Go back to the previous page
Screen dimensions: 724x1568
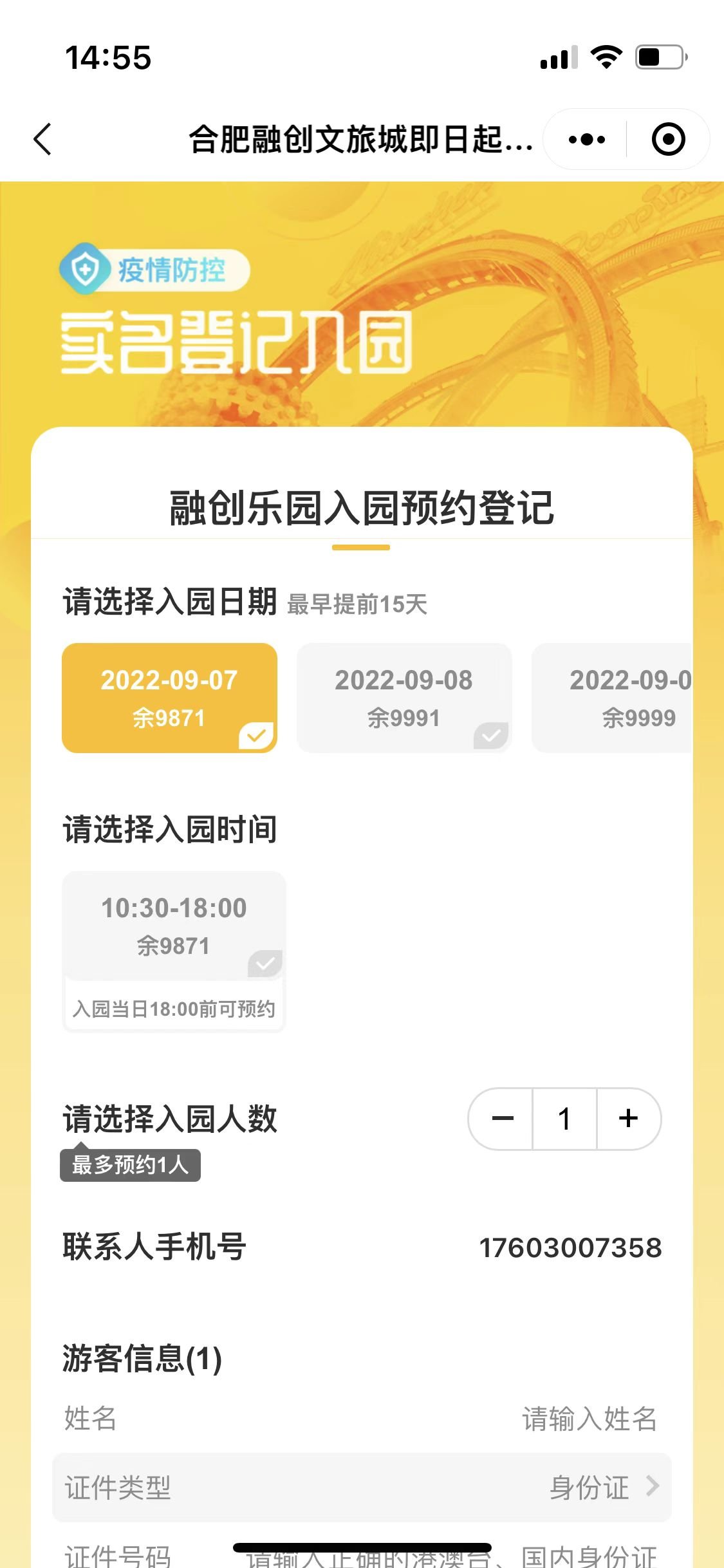point(42,139)
